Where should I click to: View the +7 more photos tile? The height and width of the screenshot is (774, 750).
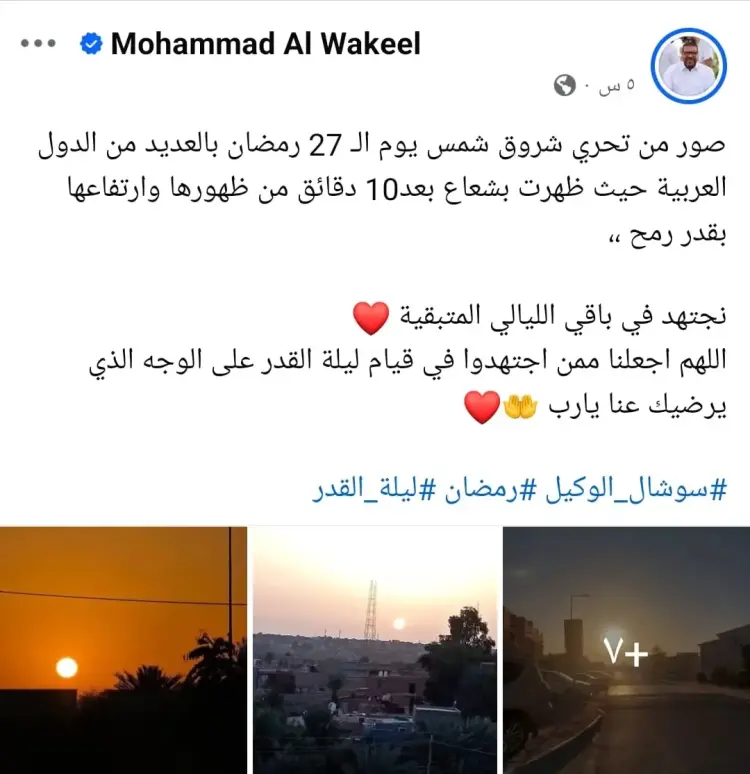point(627,650)
